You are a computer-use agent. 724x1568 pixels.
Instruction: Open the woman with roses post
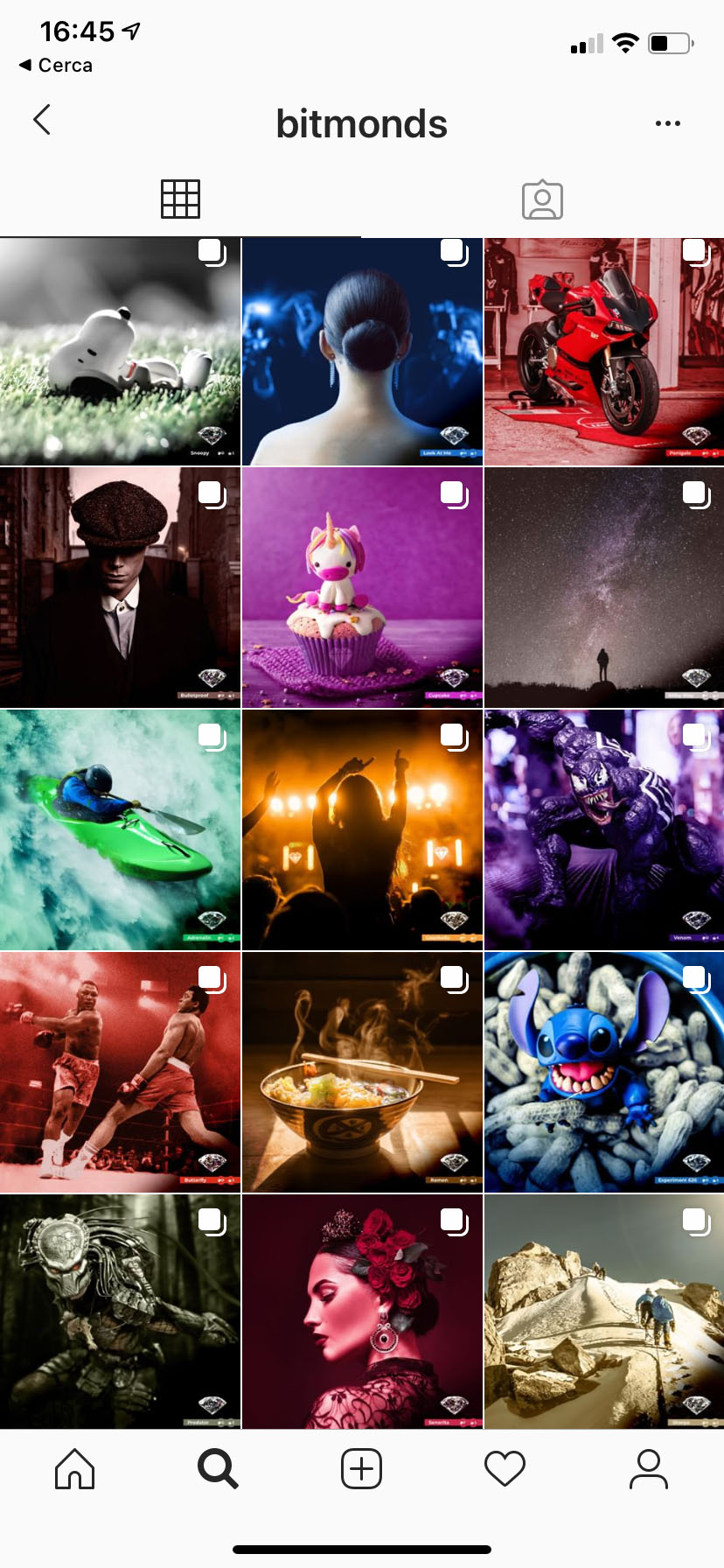coord(362,1311)
